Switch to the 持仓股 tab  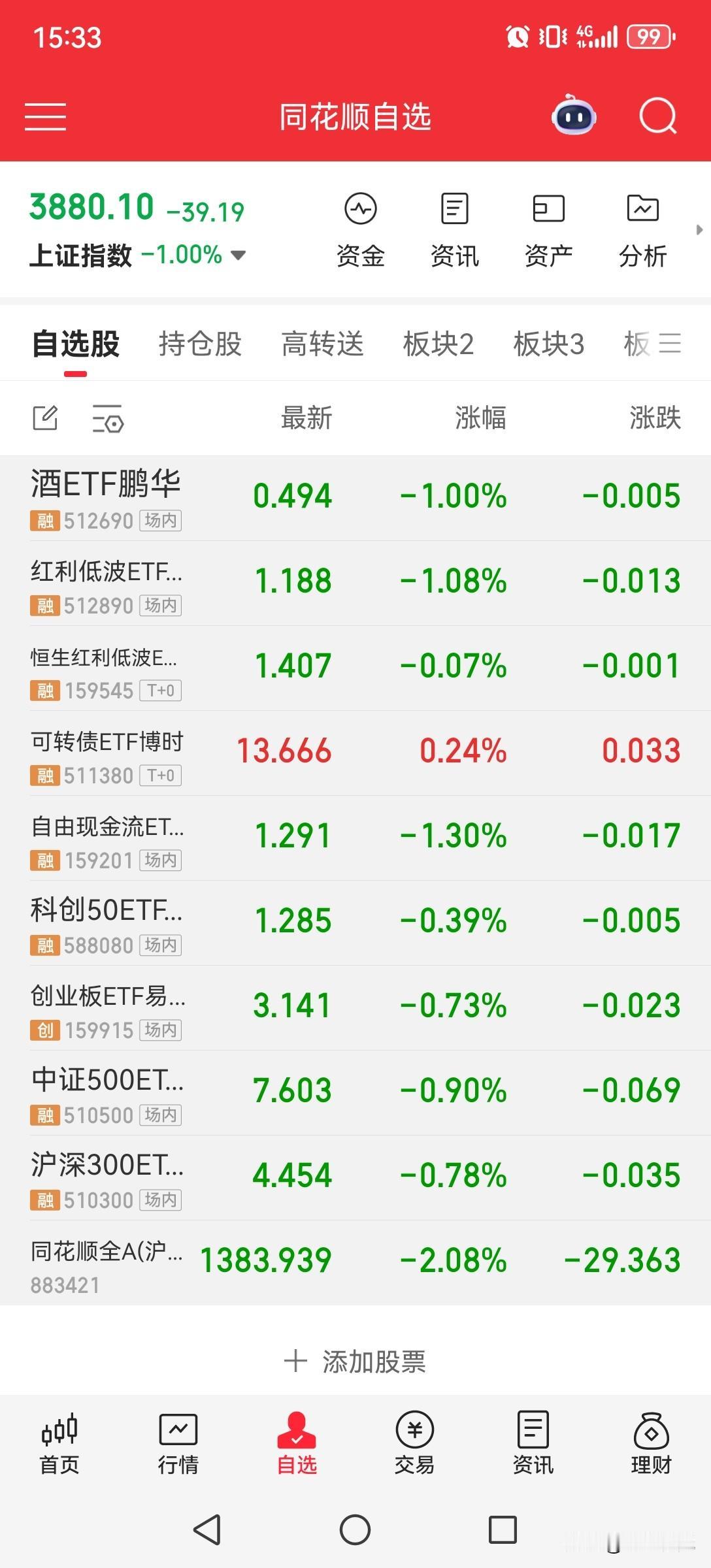pyautogui.click(x=200, y=343)
